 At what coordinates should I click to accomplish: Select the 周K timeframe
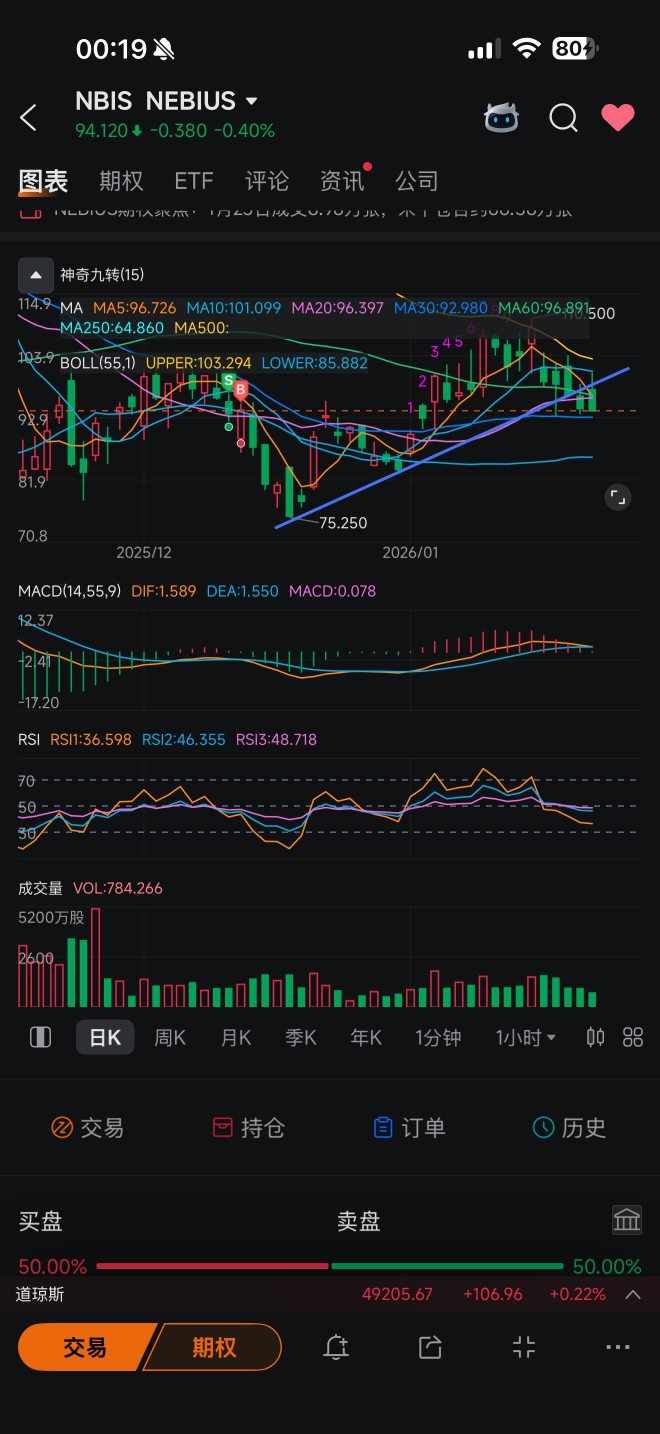pyautogui.click(x=170, y=1037)
